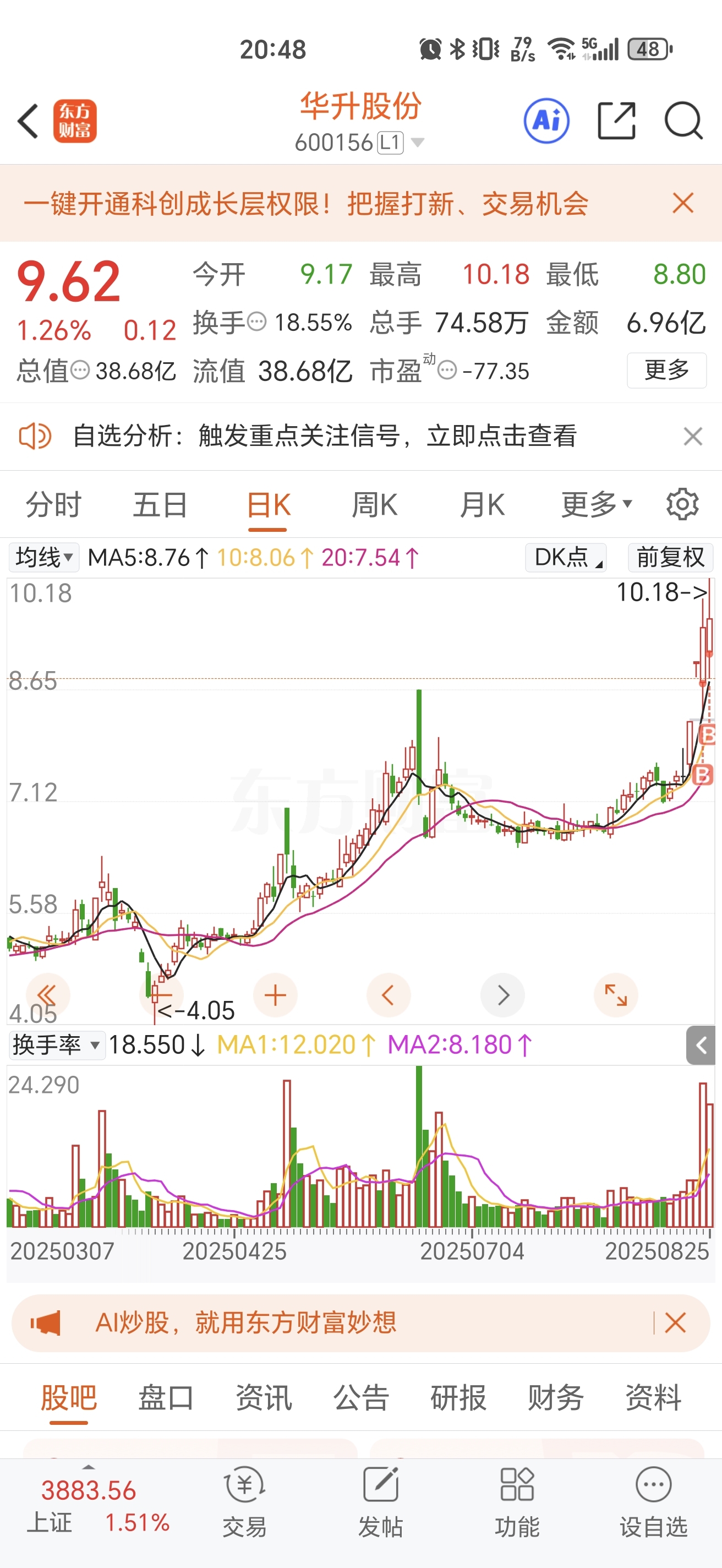722x1568 pixels.
Task: Change the 前复权 adjustment option
Action: click(x=670, y=557)
